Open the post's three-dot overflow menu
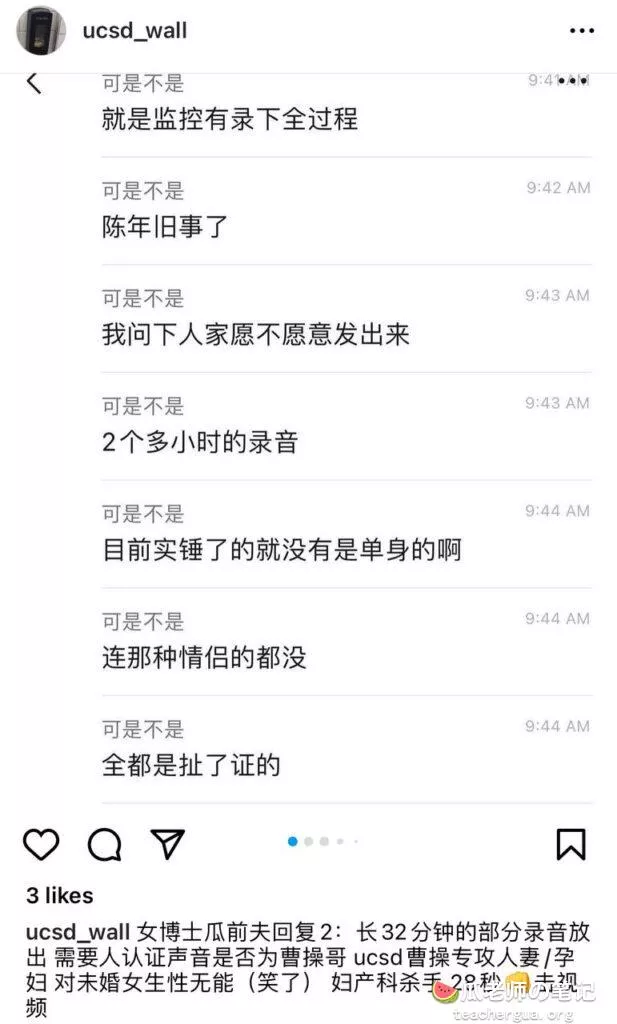Viewport: 617px width, 1024px height. pyautogui.click(x=581, y=31)
